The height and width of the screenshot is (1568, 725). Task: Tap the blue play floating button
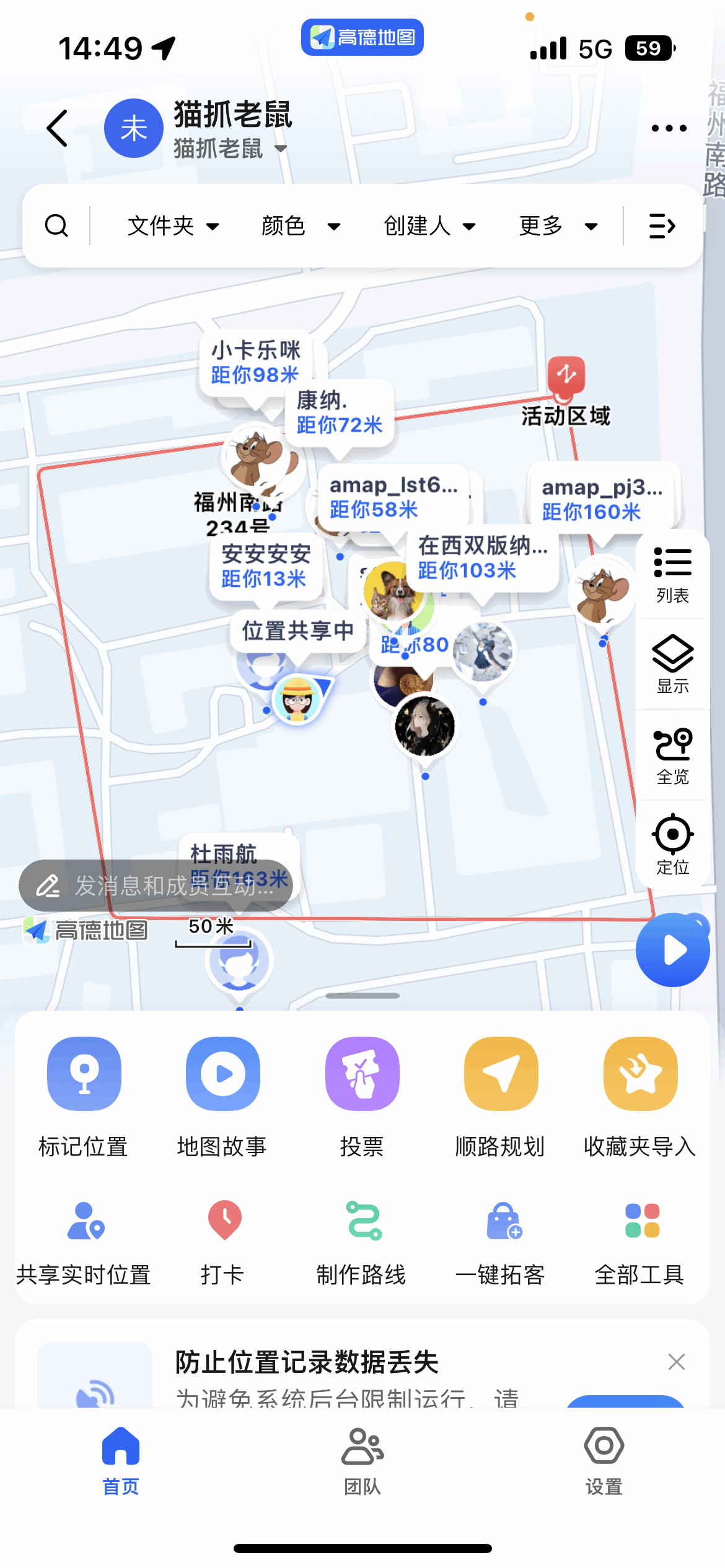click(673, 950)
